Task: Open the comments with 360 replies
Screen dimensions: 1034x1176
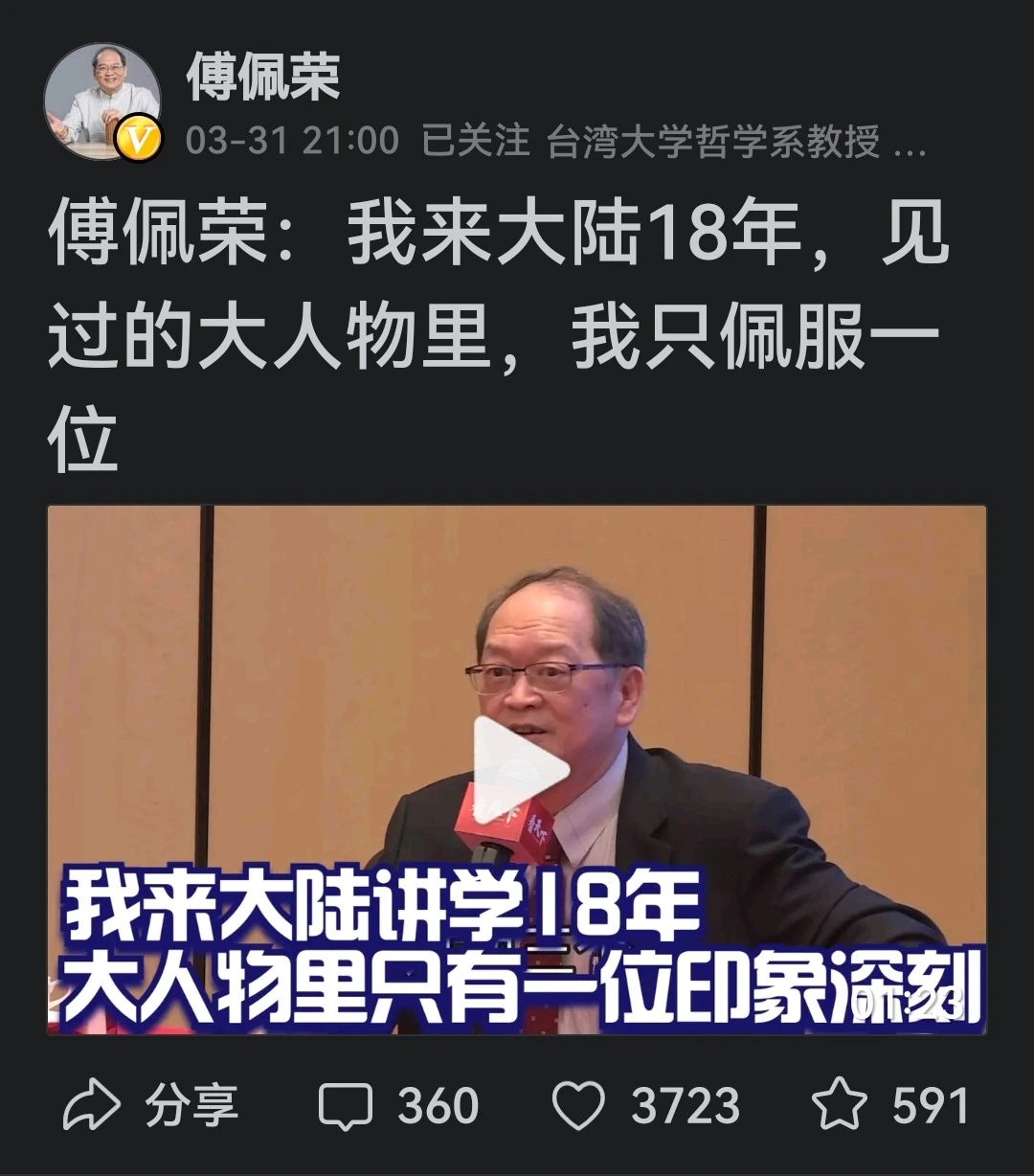Action: 398,1106
